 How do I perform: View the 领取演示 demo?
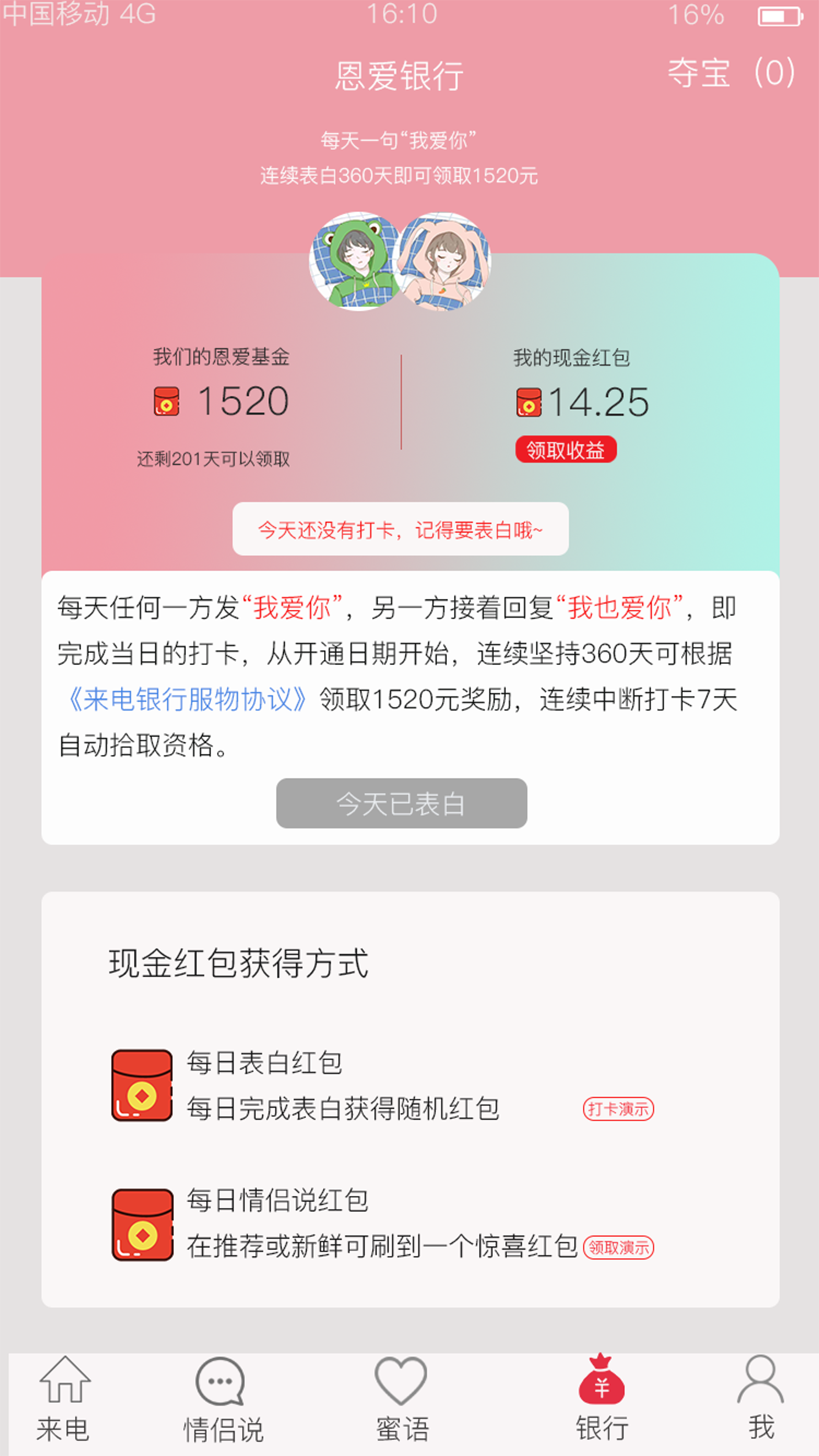618,1247
